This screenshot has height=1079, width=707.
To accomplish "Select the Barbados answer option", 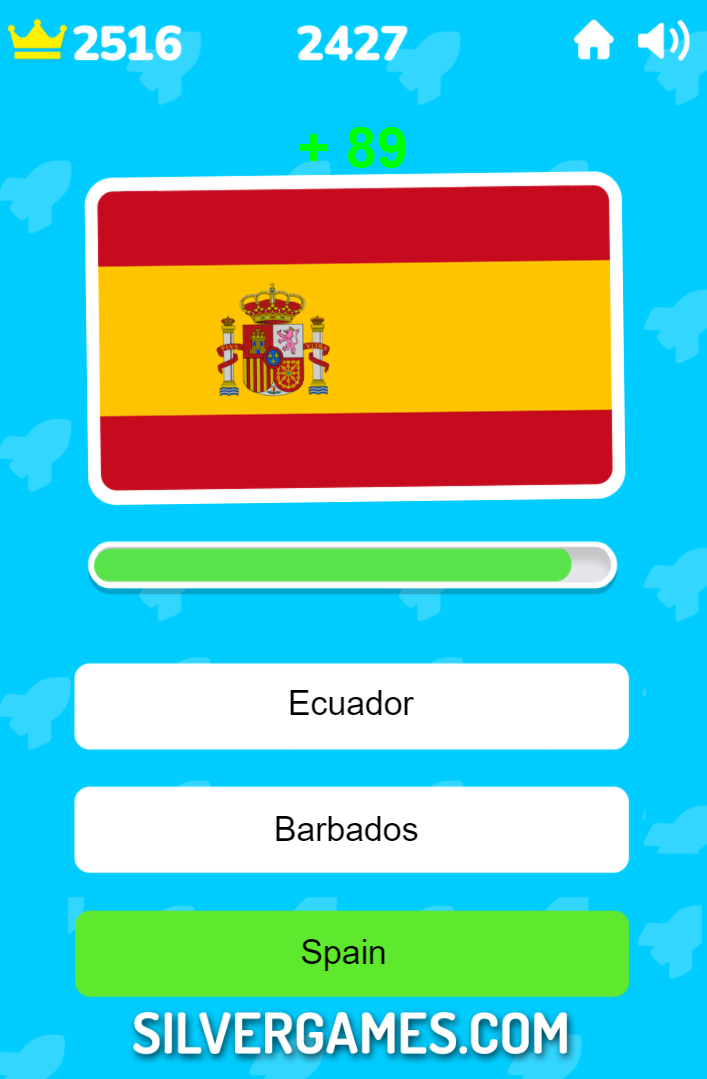I will point(351,829).
